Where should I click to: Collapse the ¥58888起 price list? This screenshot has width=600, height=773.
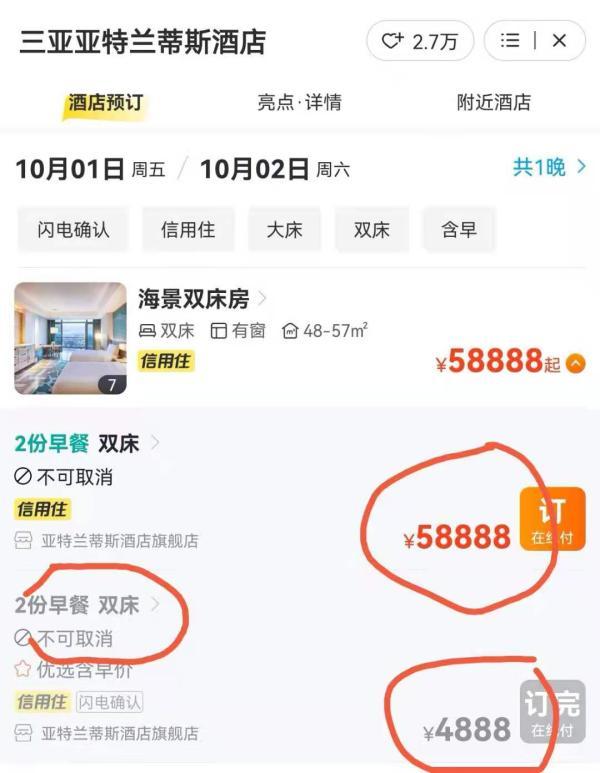[x=575, y=363]
